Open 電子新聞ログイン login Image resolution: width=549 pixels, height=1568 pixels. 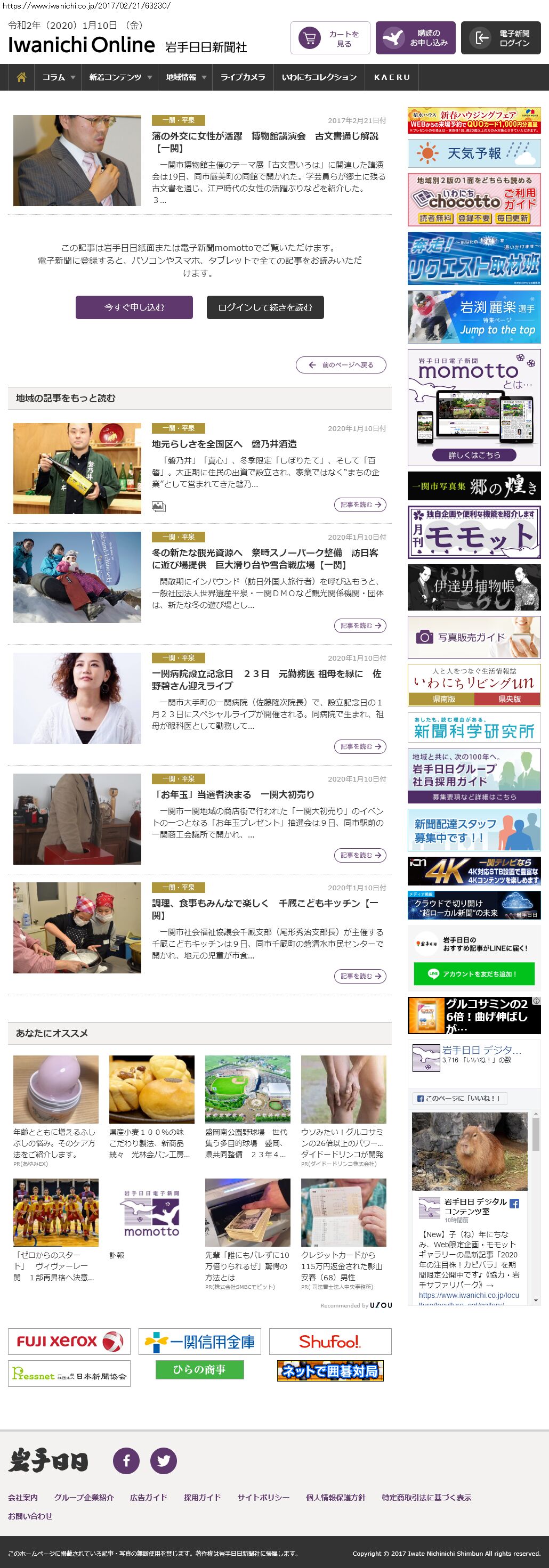500,38
